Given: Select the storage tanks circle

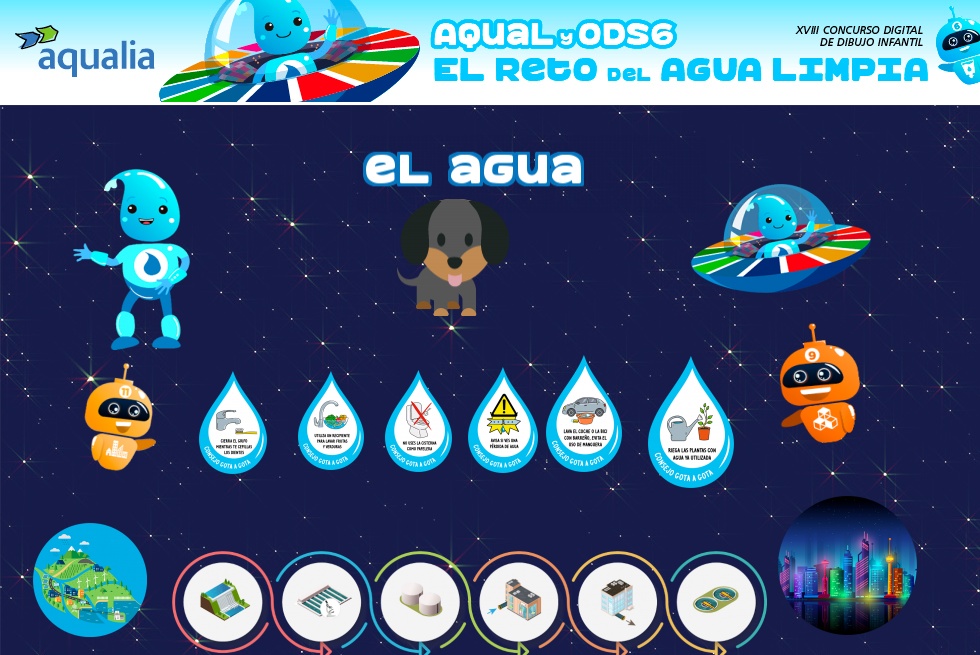Looking at the screenshot, I should [x=420, y=603].
